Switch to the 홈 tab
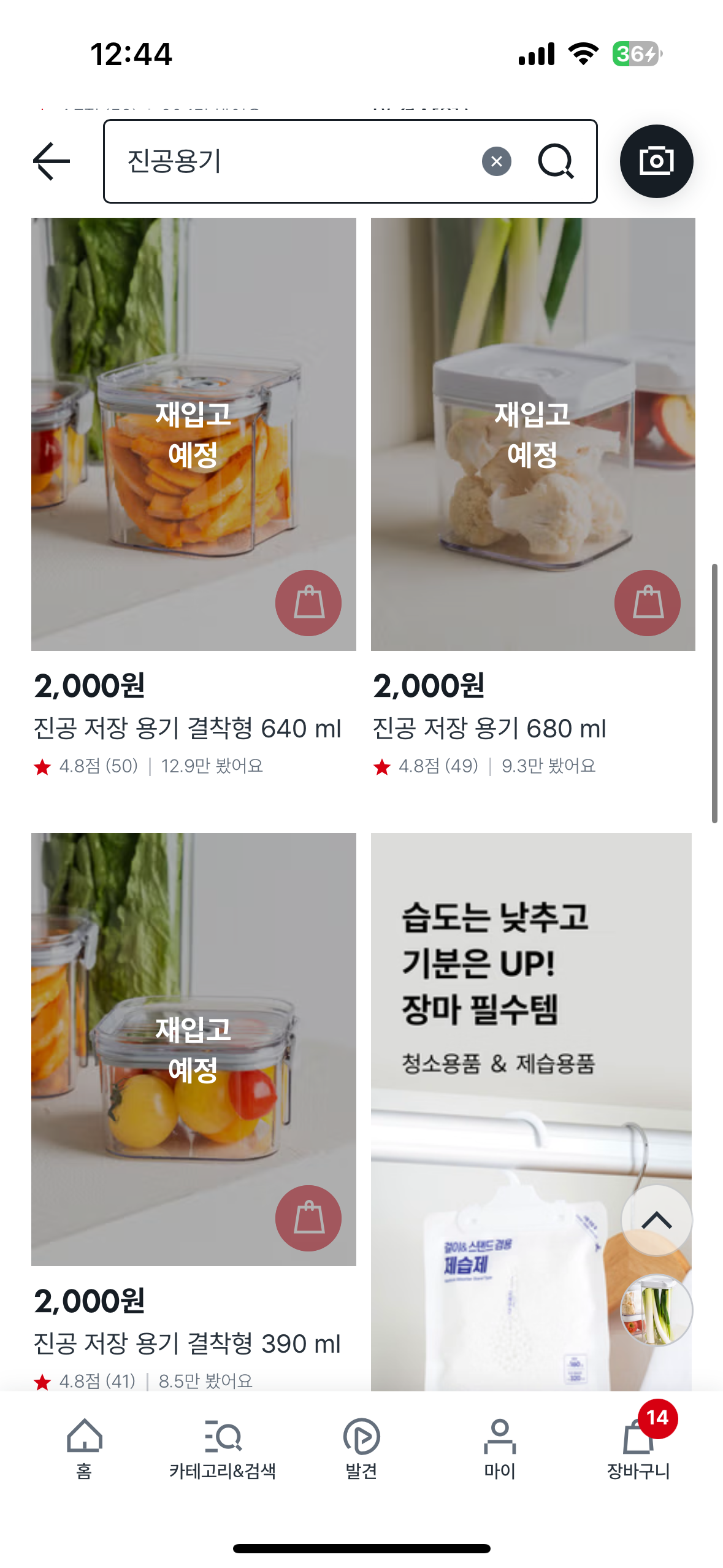The image size is (723, 1568). tap(84, 1448)
